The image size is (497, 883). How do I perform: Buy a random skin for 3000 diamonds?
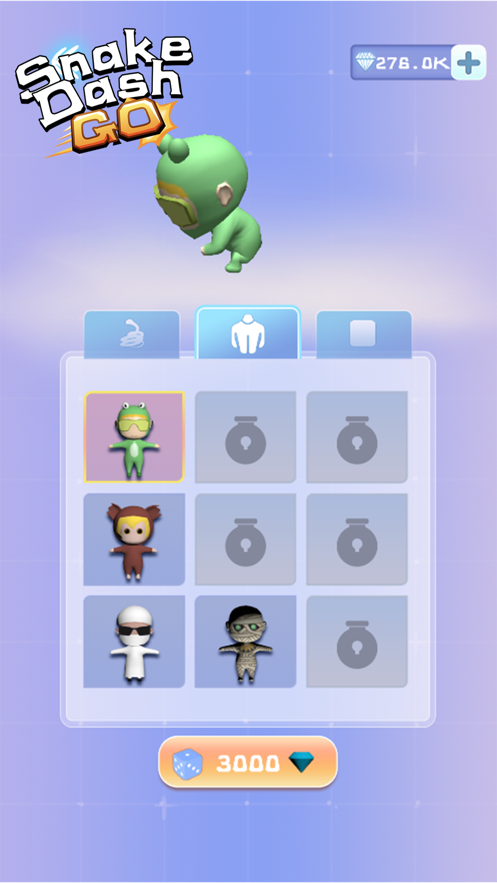point(248,762)
